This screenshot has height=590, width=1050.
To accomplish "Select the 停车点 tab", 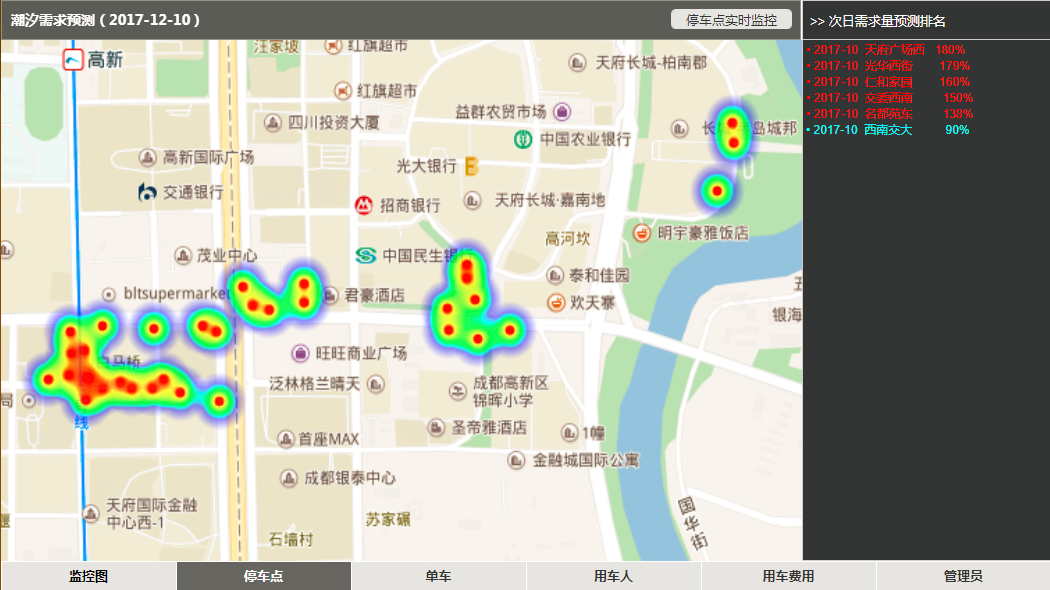I will coord(263,576).
